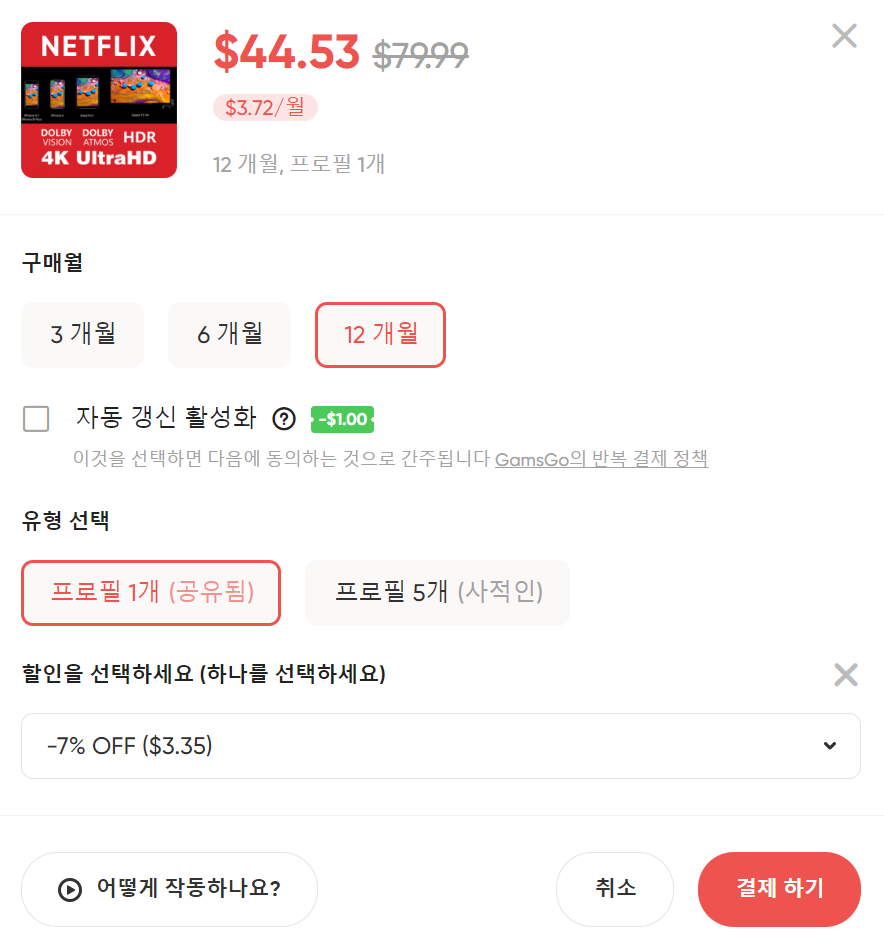Click the Netflix 4K UltraHD product thumbnail
Viewport: 884px width, 944px height.
pos(98,98)
